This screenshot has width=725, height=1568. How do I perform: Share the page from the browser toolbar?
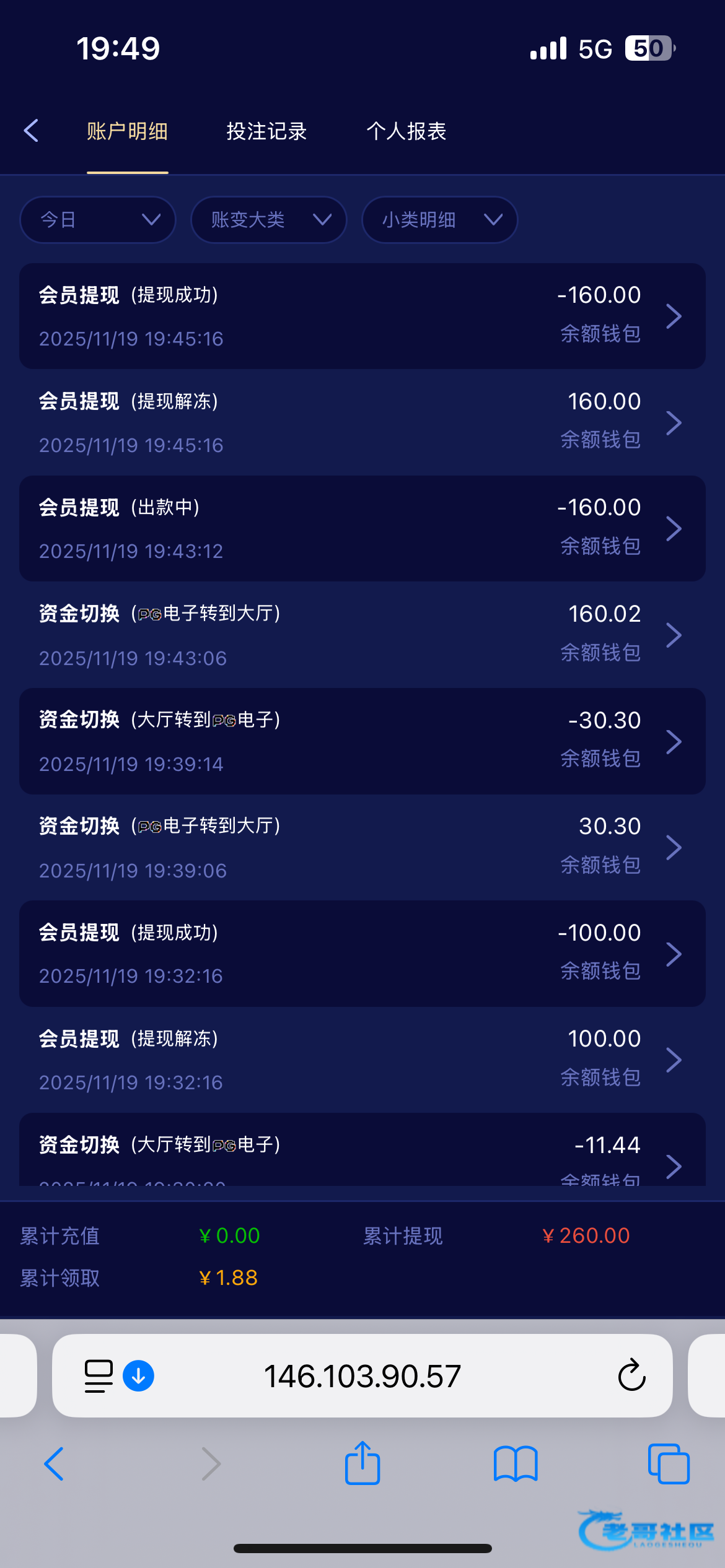coord(362,1464)
